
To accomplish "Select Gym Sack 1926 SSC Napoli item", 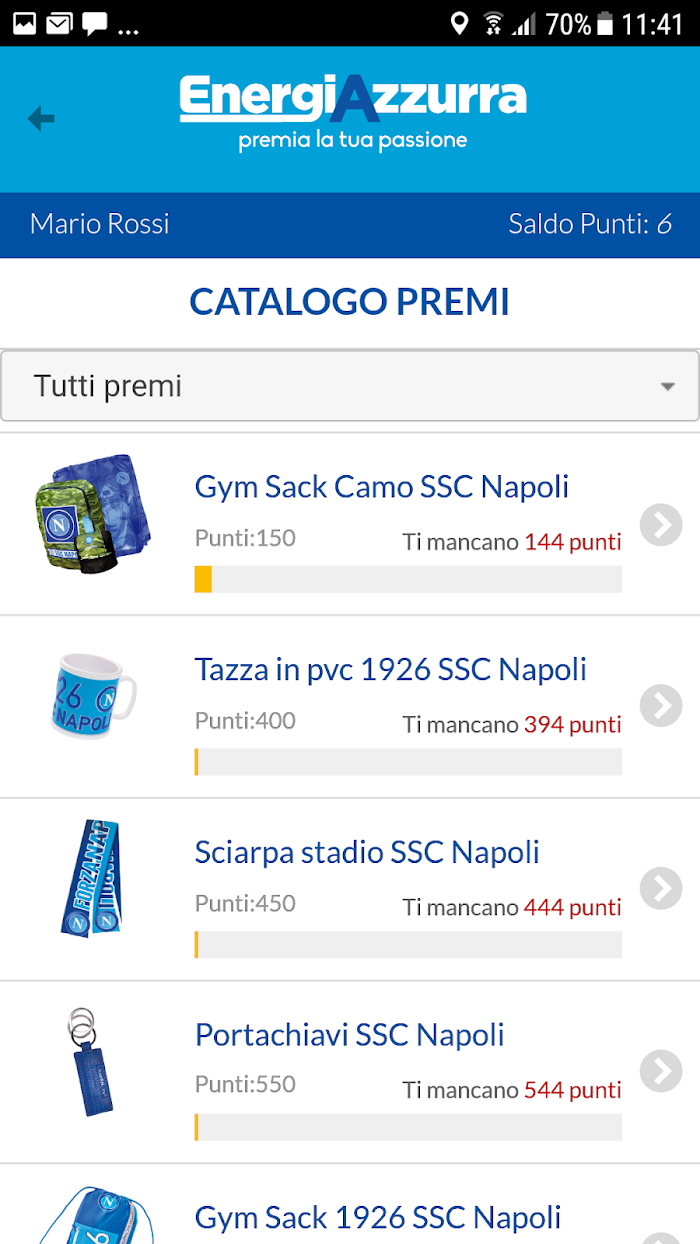I will 350,1205.
